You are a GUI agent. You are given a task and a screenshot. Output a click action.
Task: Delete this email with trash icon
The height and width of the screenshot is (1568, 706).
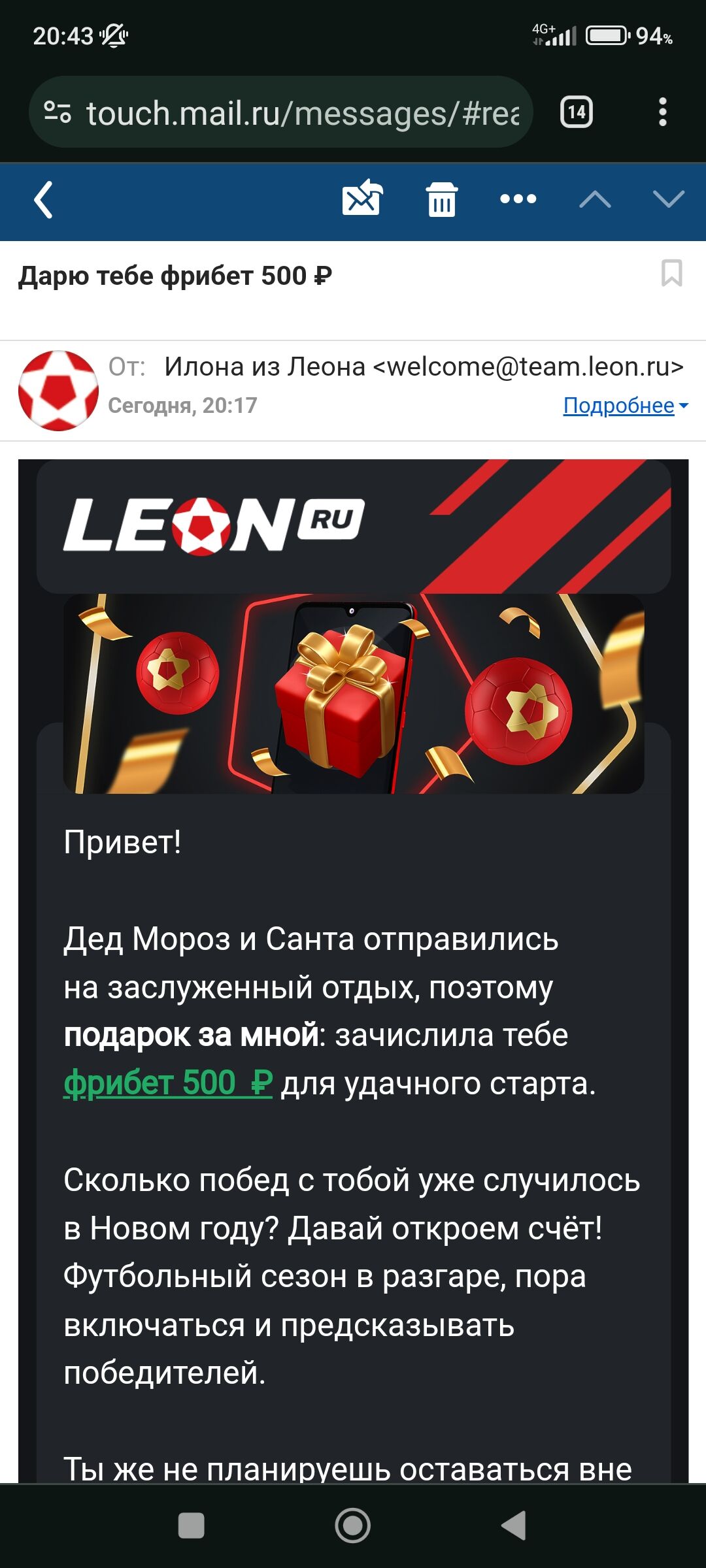[441, 199]
